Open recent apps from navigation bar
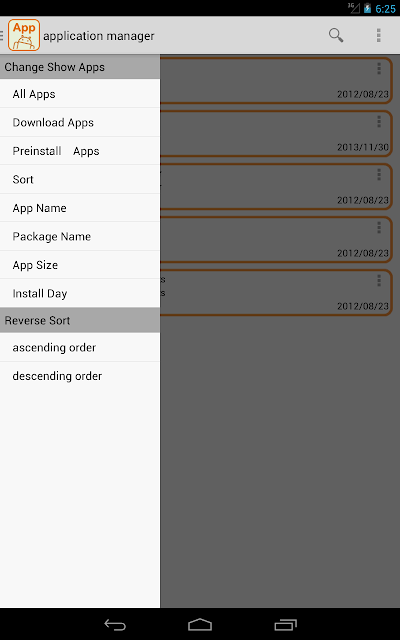400x640 pixels. click(285, 624)
